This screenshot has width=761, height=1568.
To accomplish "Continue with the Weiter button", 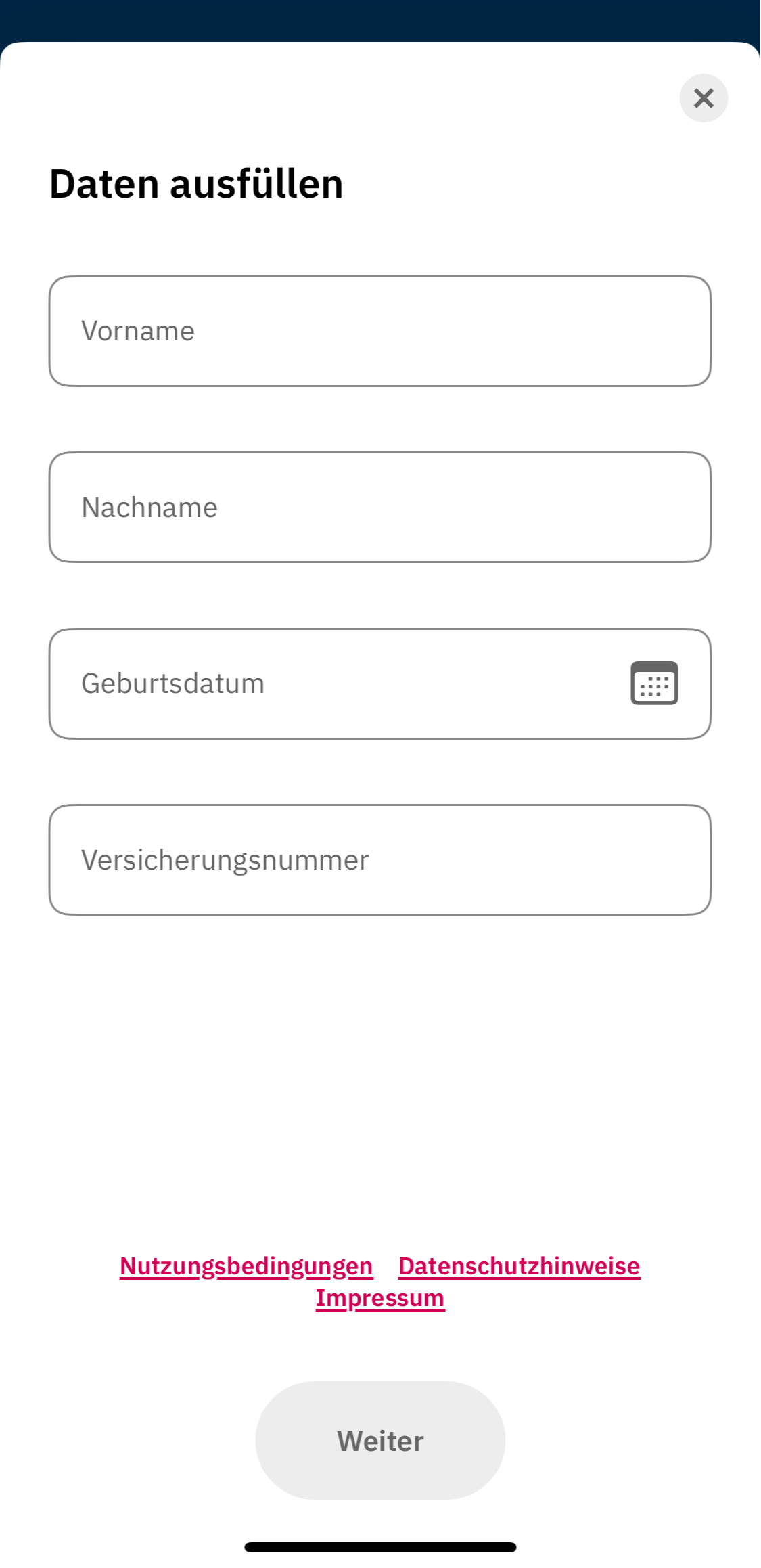I will coord(380,1440).
